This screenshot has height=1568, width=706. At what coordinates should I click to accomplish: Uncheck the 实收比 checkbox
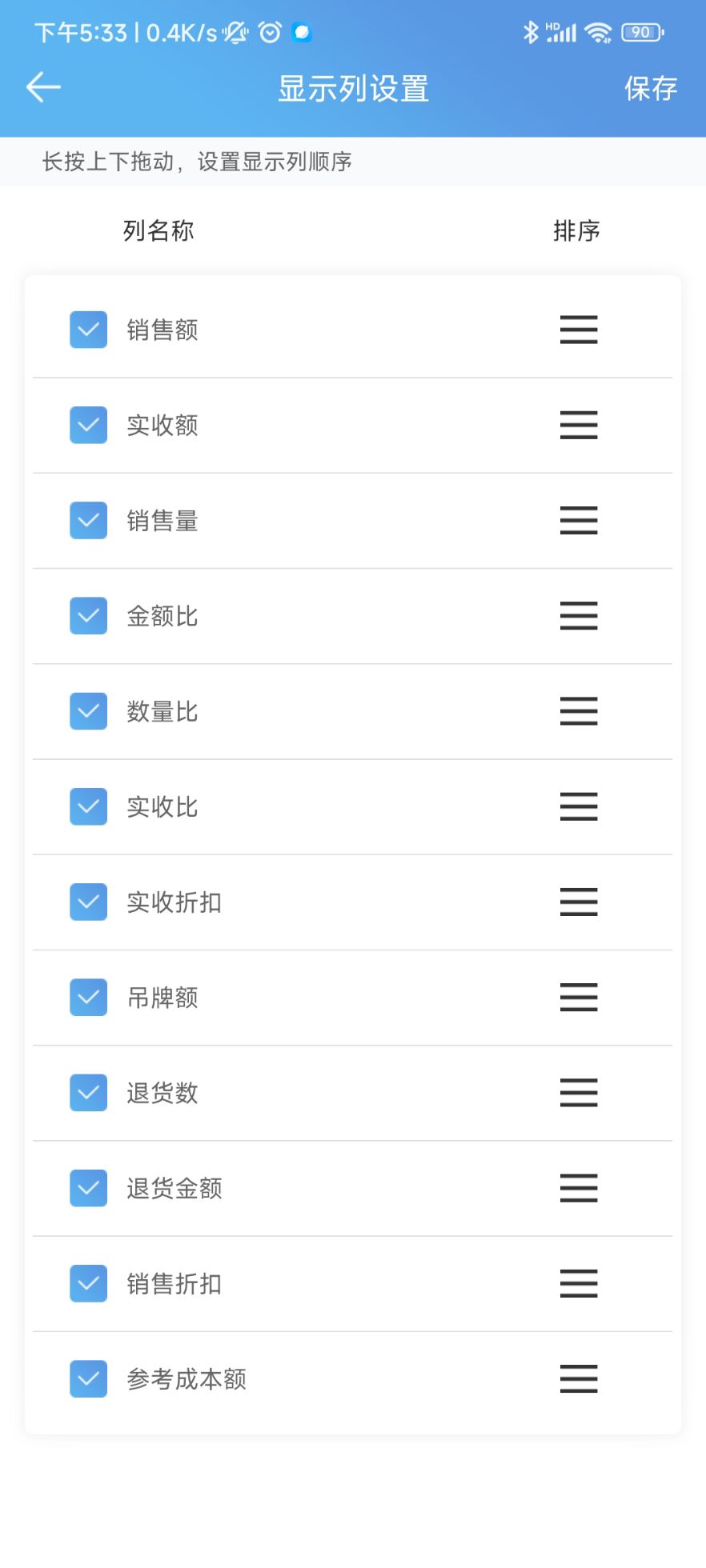point(88,806)
